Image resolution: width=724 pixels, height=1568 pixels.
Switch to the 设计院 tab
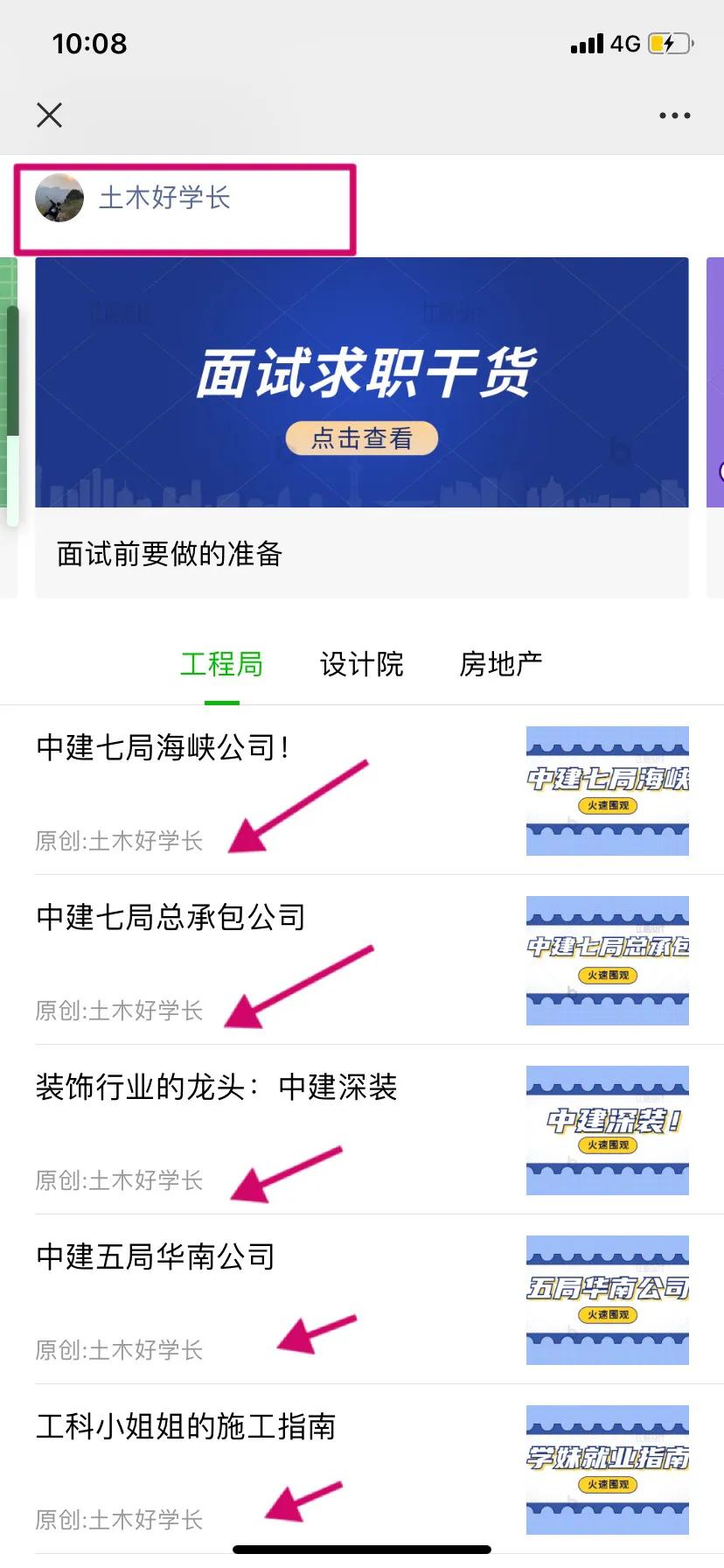click(362, 665)
